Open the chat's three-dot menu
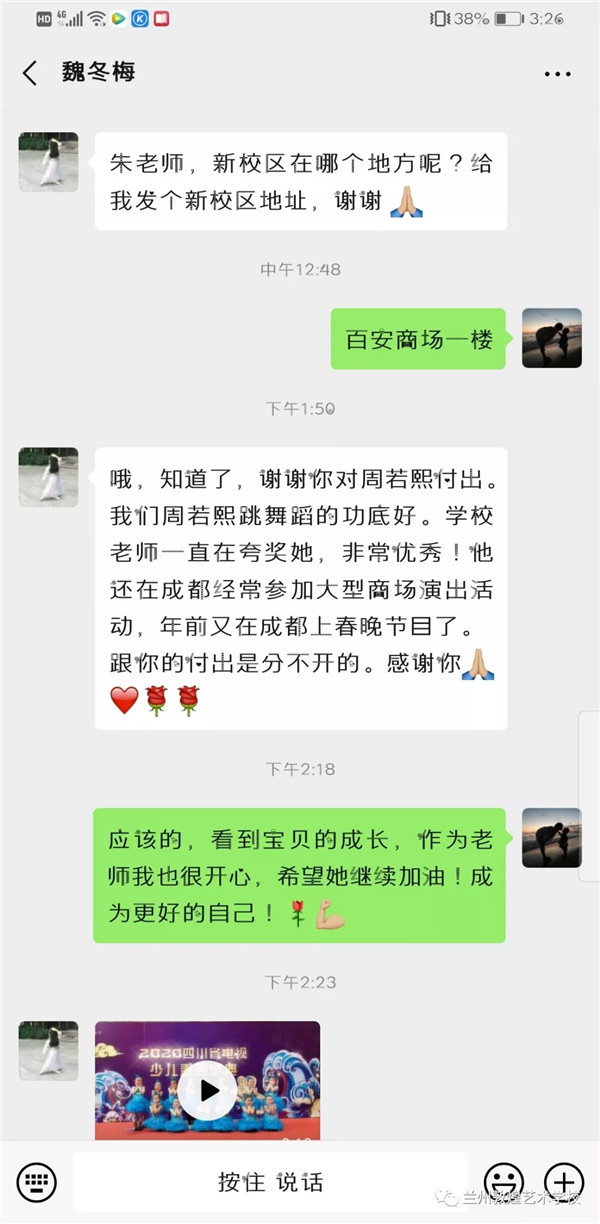600x1224 pixels. point(557,74)
